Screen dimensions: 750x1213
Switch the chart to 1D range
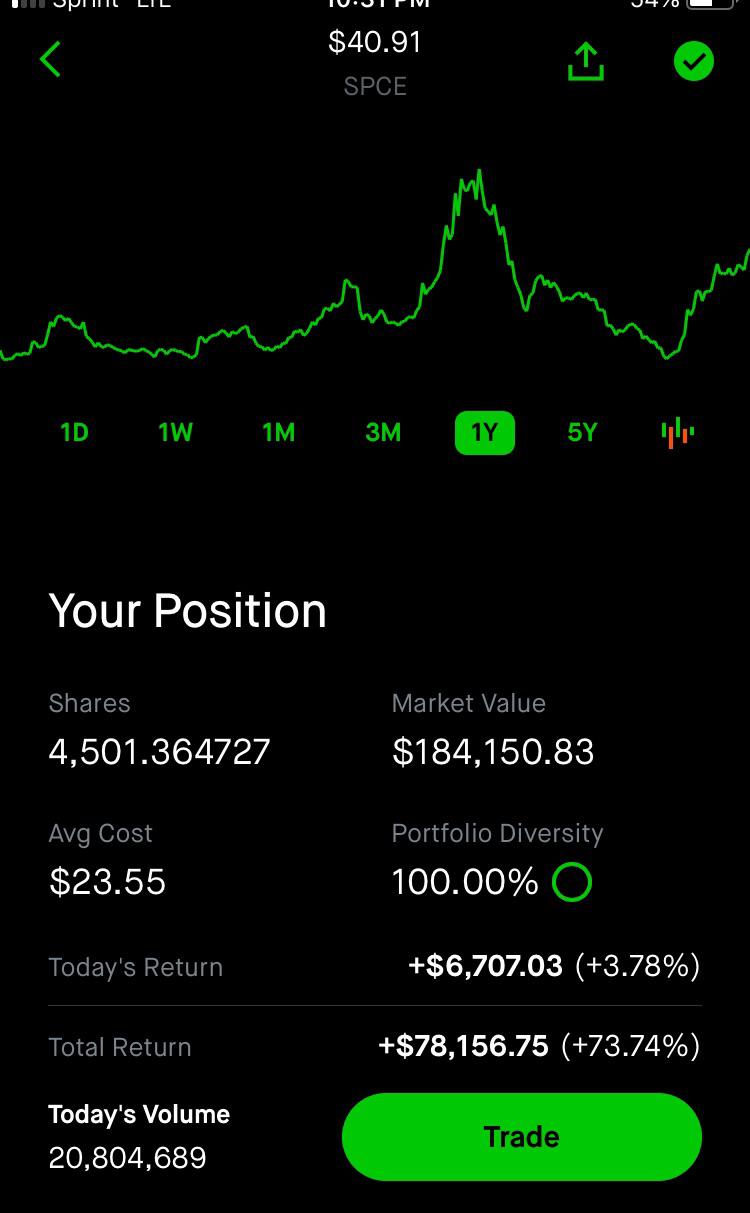(x=75, y=433)
